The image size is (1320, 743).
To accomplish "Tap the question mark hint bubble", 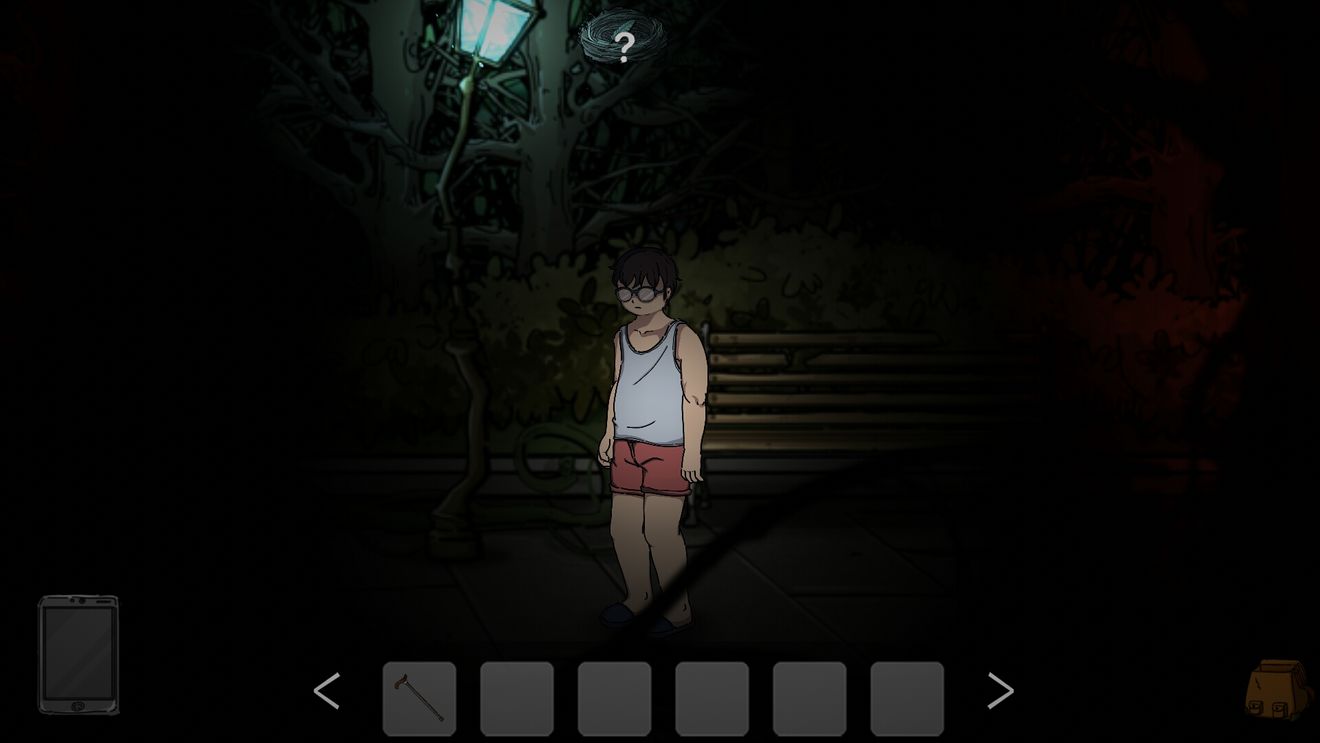I will pos(623,40).
